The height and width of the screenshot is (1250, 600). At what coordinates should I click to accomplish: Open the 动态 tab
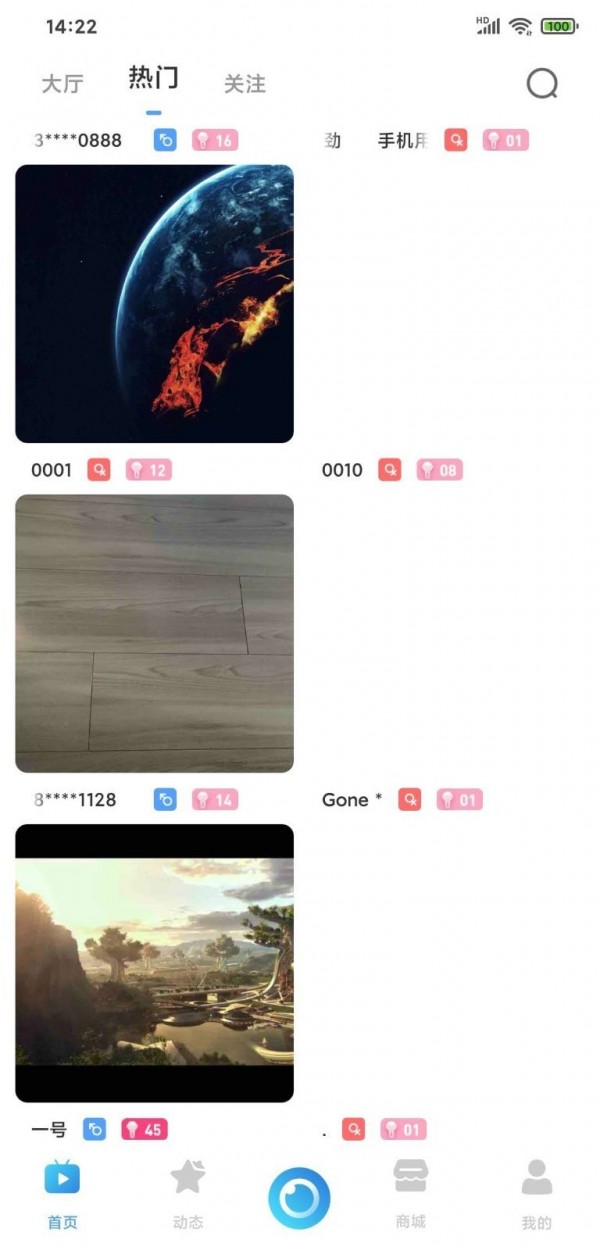click(x=187, y=1192)
